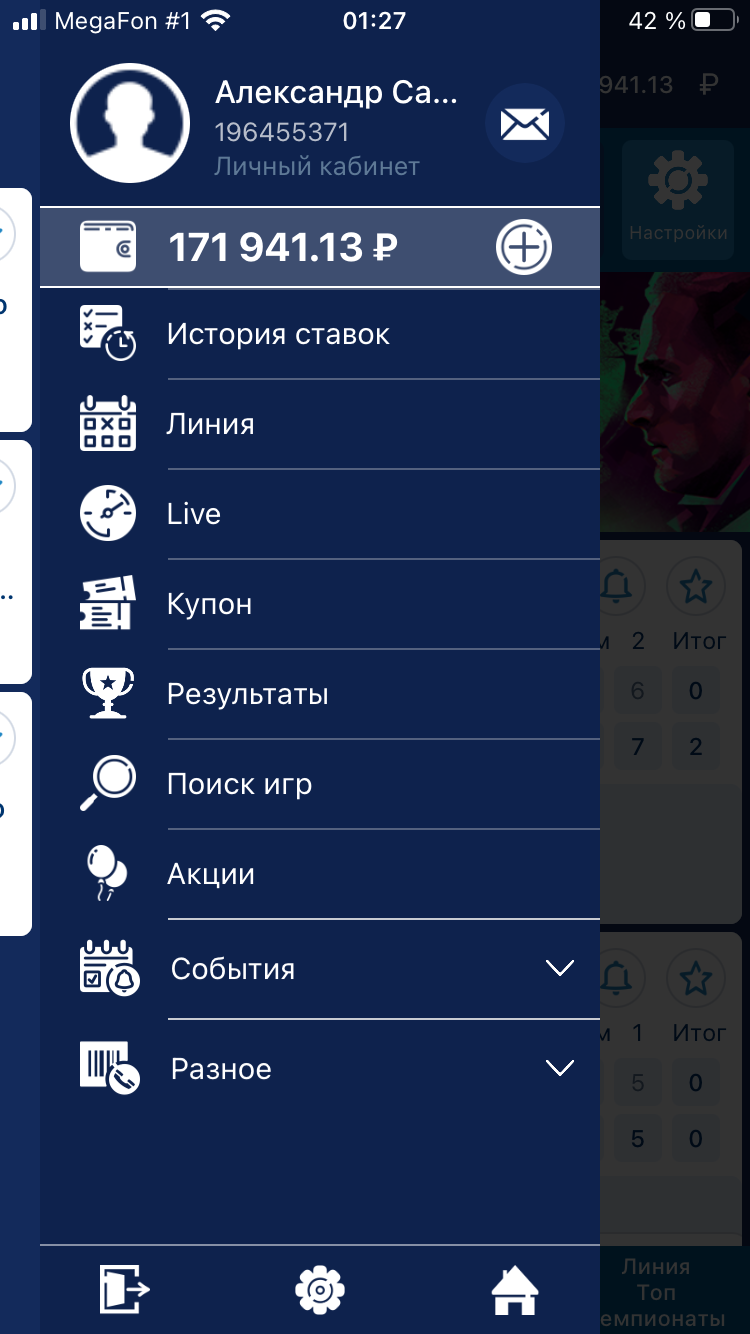Log out via the exit door icon

[124, 1289]
